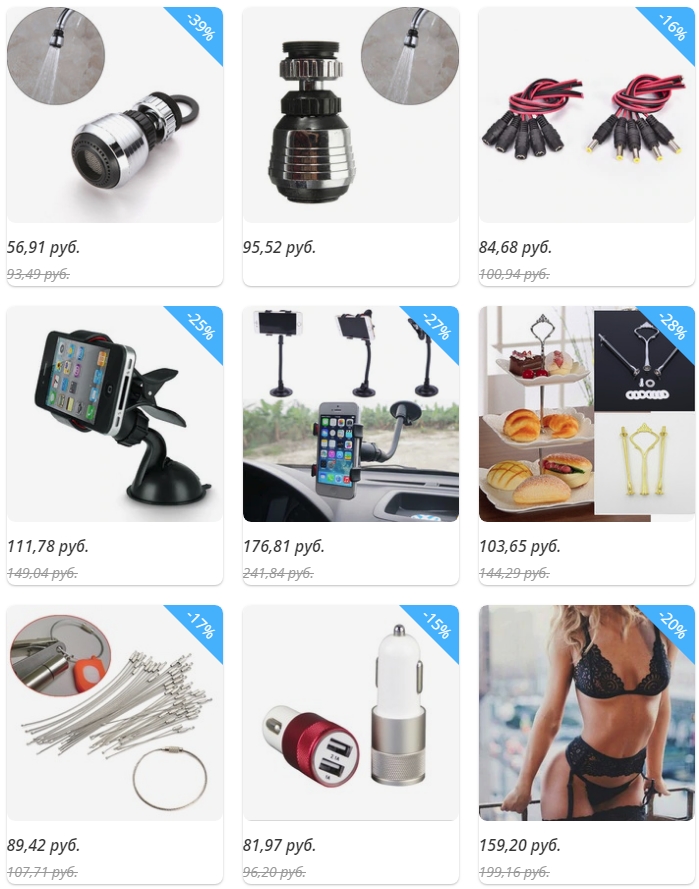View the wire keyrings product for 89,42 руб.
Image resolution: width=699 pixels, height=889 pixels.
(114, 713)
